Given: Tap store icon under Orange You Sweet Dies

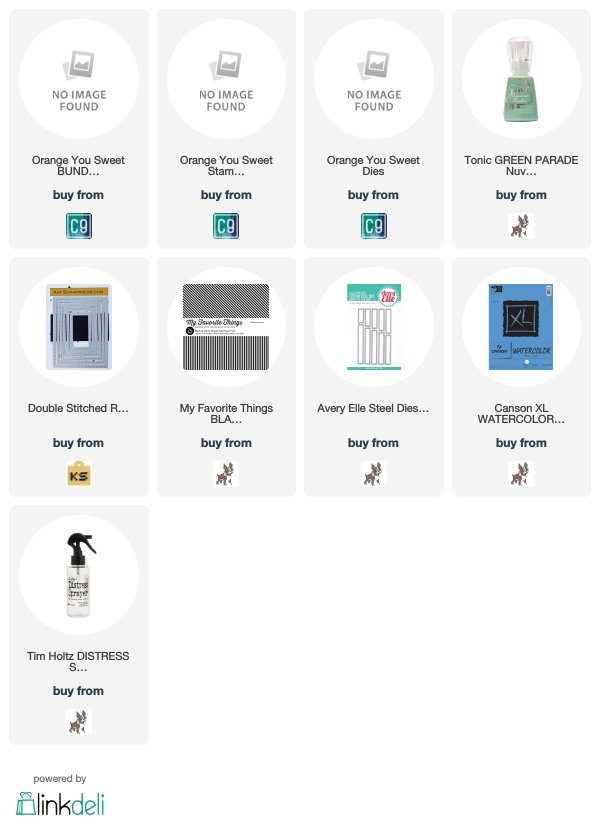Looking at the screenshot, I should (373, 226).
